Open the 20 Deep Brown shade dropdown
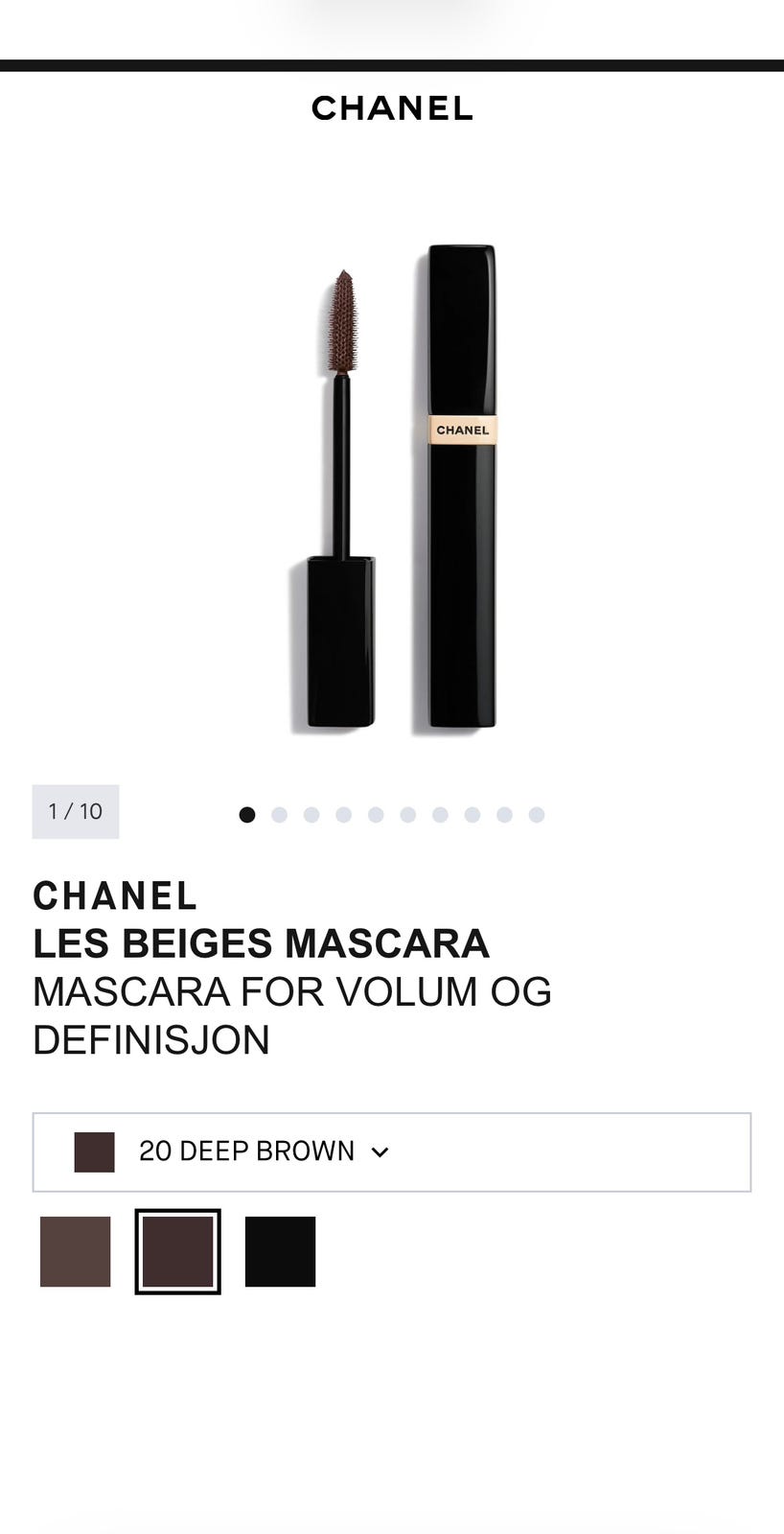This screenshot has height=1534, width=784. pyautogui.click(x=391, y=1151)
